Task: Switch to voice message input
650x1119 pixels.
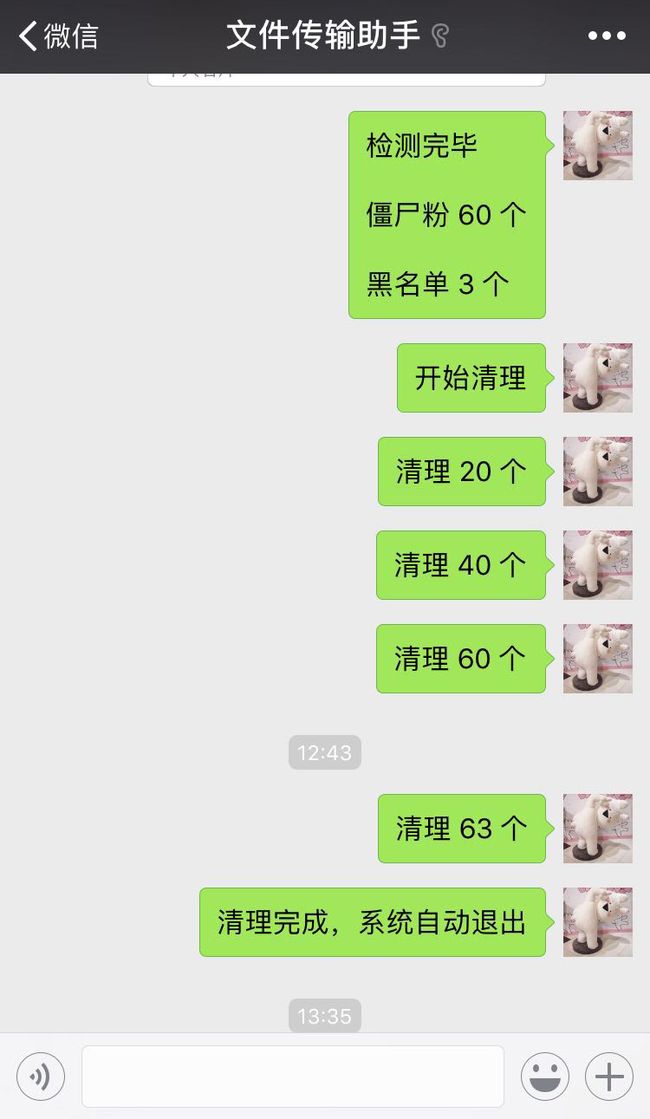Action: pyautogui.click(x=41, y=1076)
